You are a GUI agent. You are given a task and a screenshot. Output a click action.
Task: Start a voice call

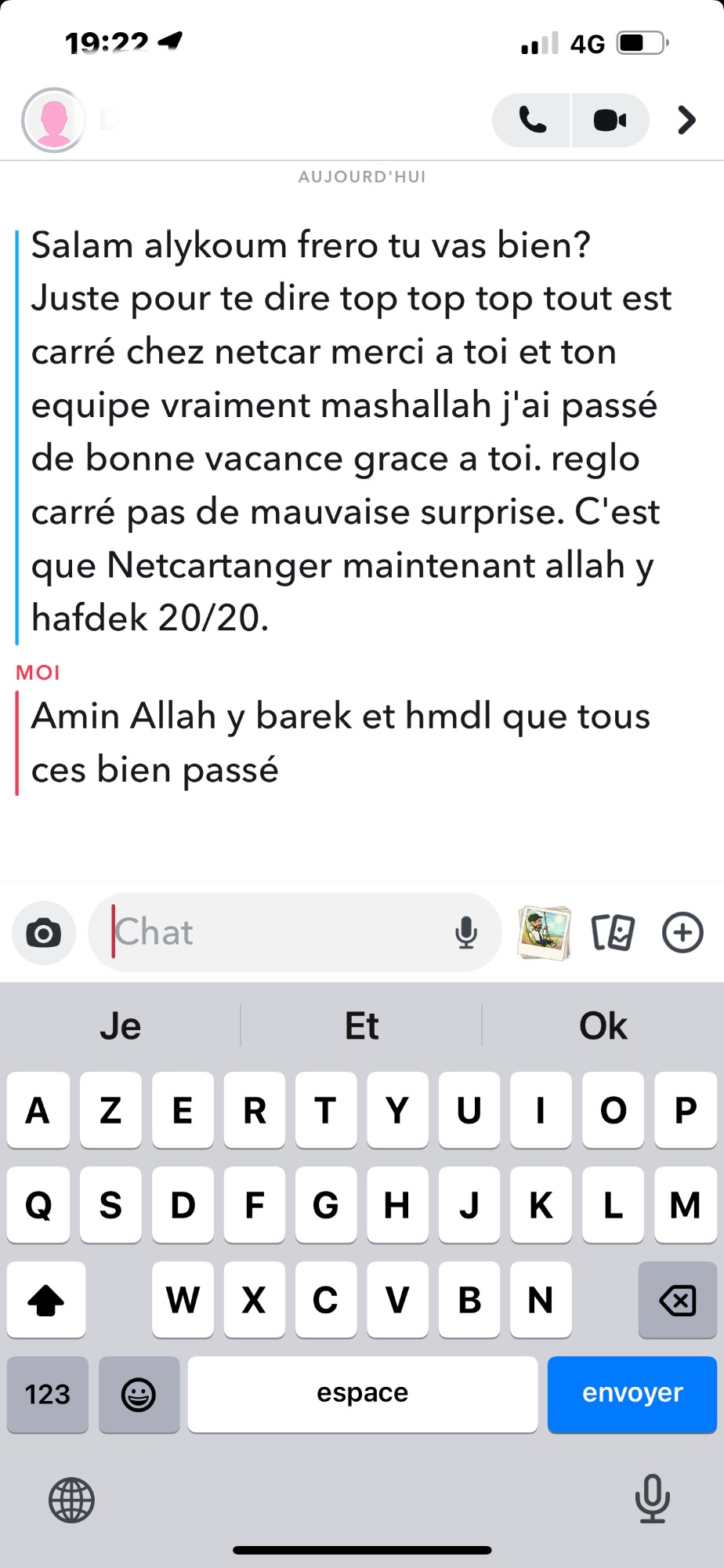click(x=532, y=120)
